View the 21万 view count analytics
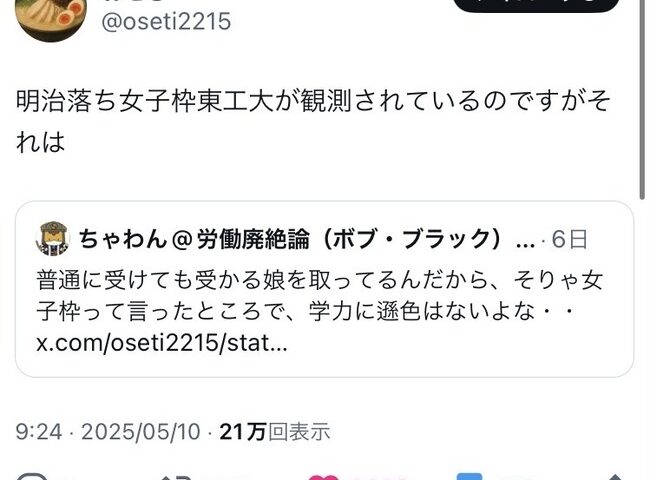The width and height of the screenshot is (650, 480). tap(274, 432)
